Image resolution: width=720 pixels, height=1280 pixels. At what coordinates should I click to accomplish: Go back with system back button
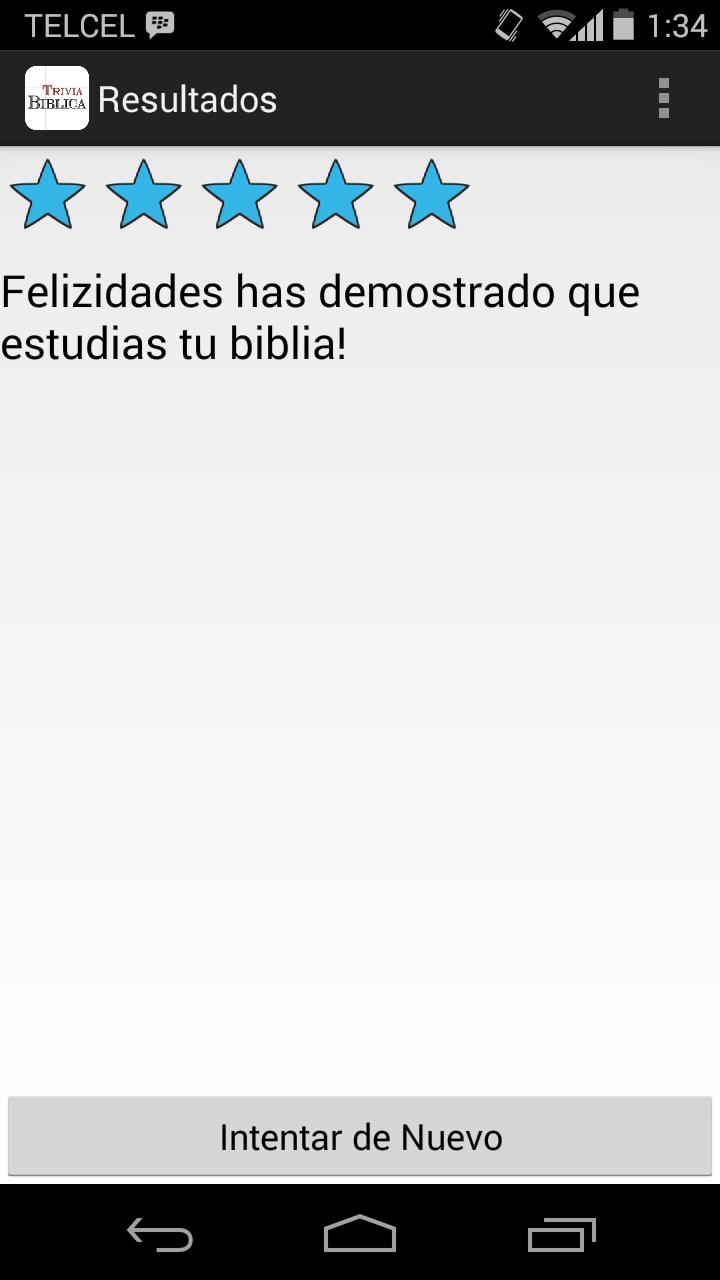pos(160,1235)
